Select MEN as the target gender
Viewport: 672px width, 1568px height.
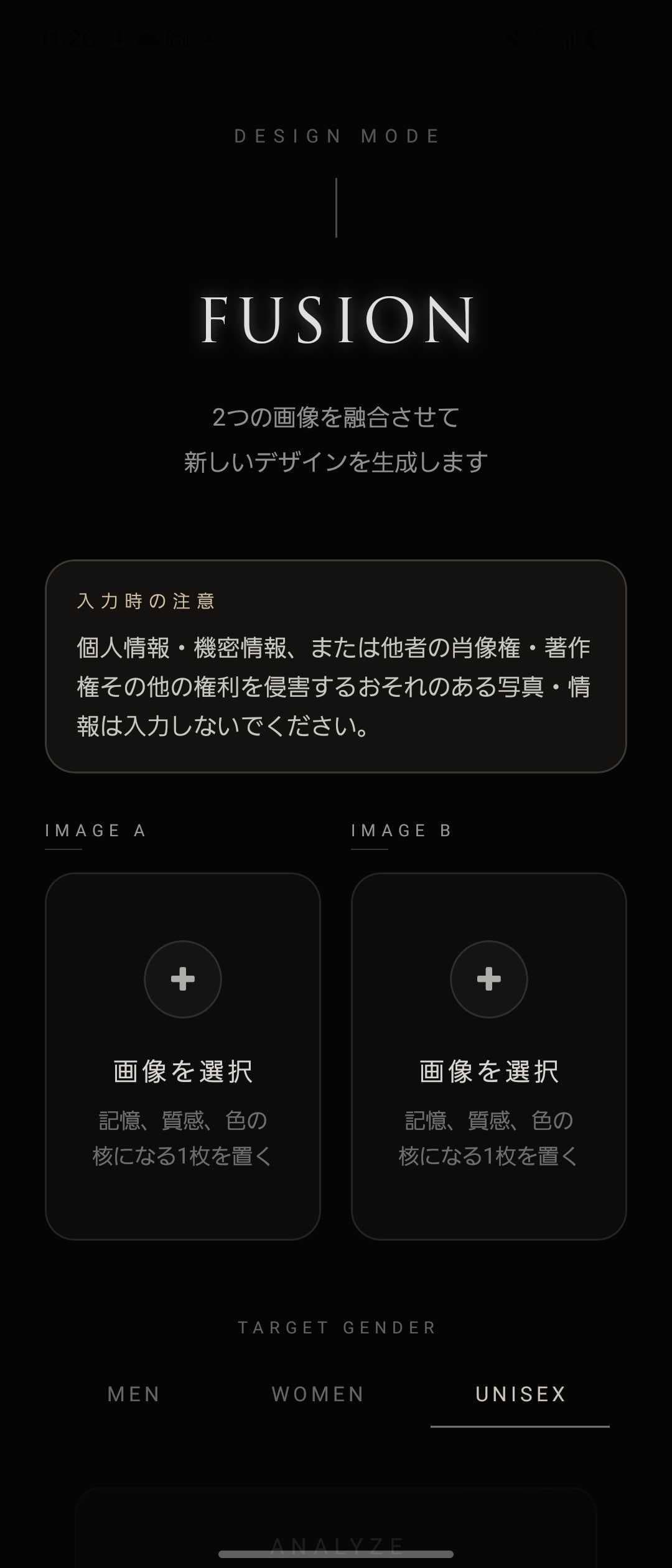[134, 1394]
